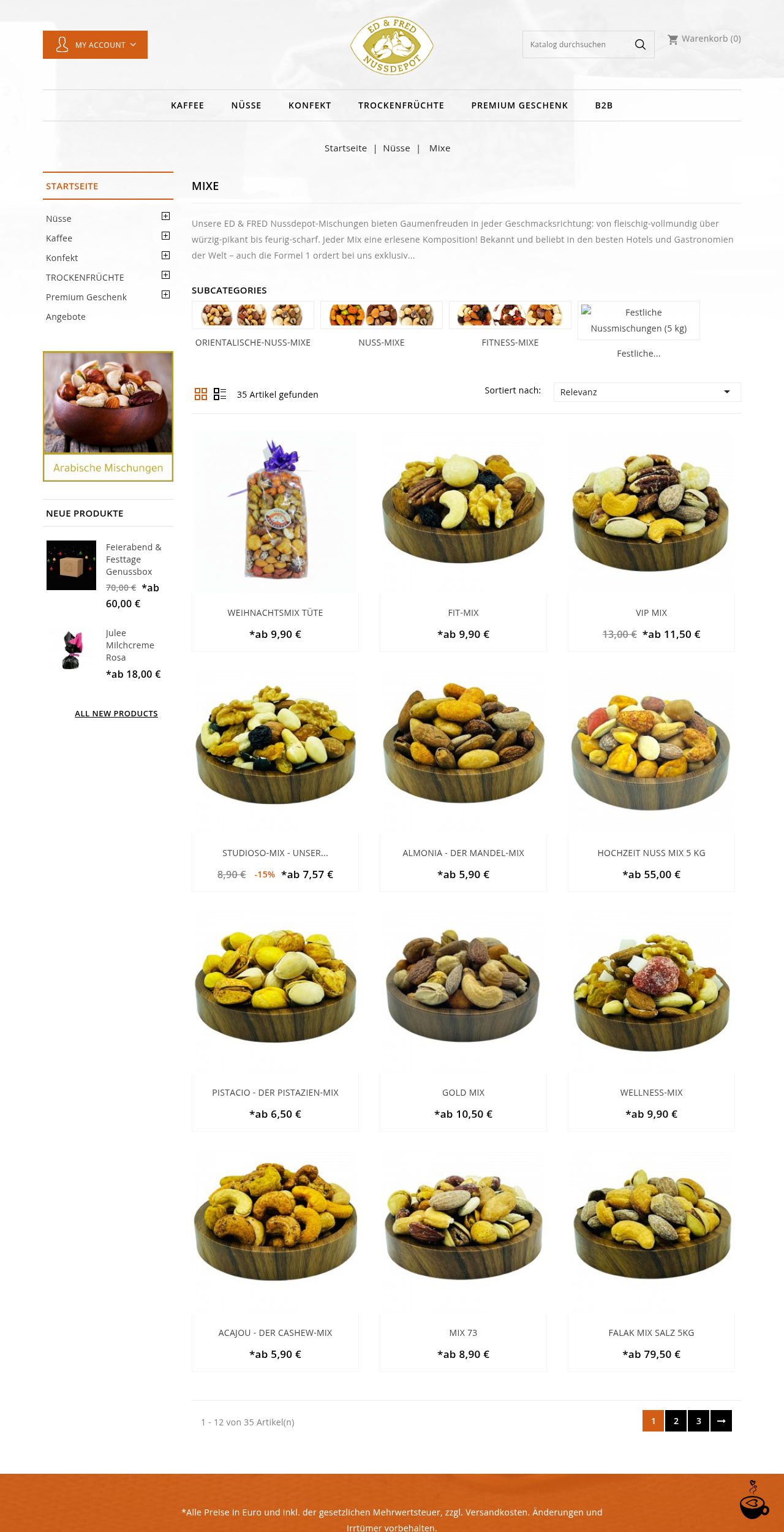Tap the Katalog durchsuchen search field
Screen dimensions: 784x1532
[576, 45]
